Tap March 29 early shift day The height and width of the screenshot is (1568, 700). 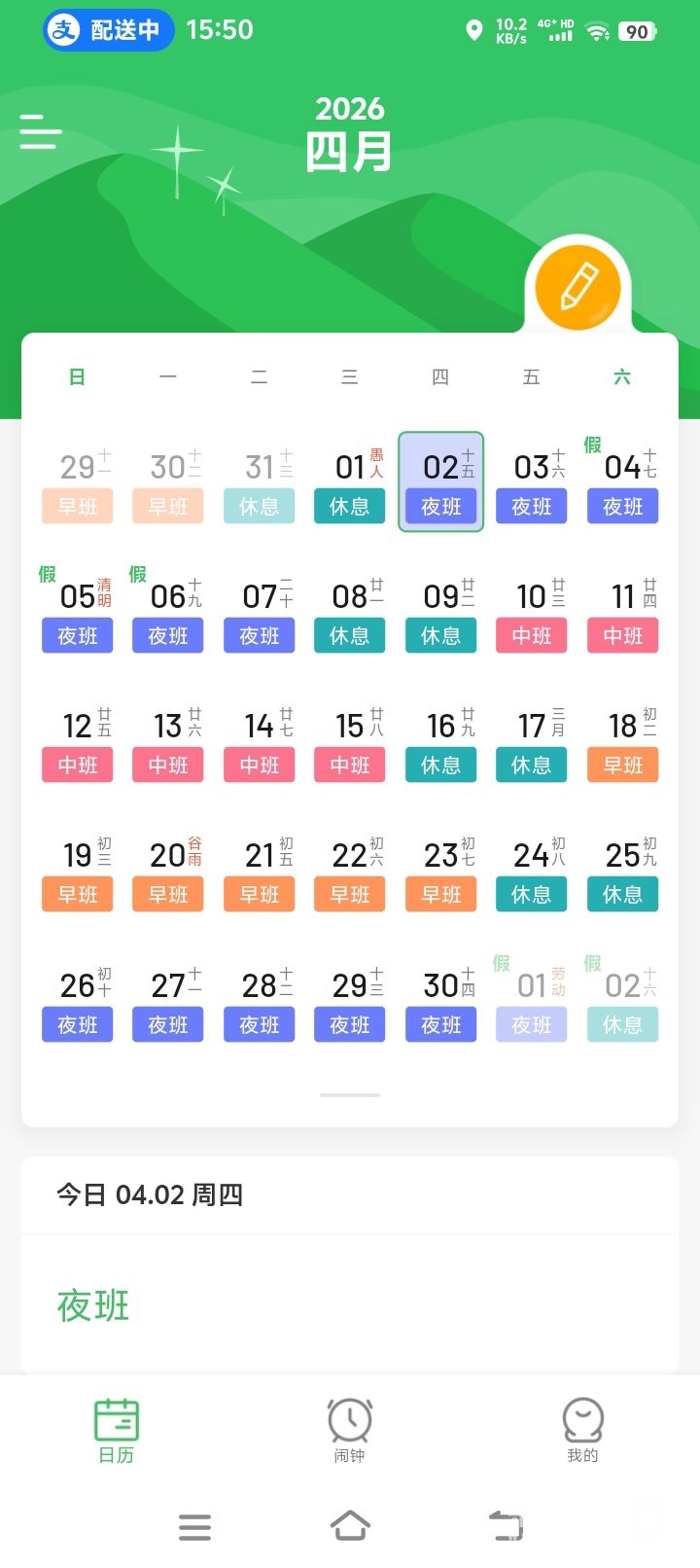pyautogui.click(x=78, y=484)
